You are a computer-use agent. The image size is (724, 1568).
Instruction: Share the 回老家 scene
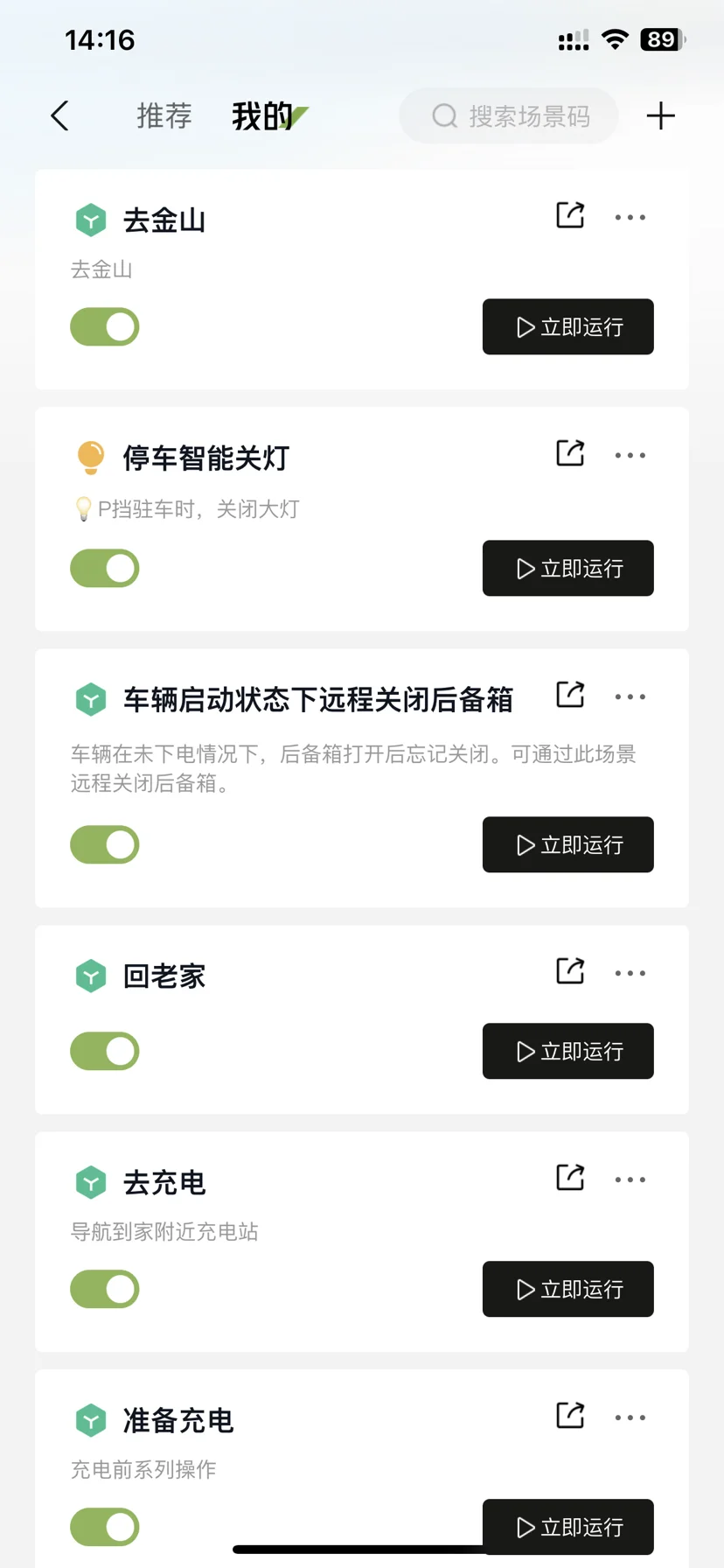570,971
